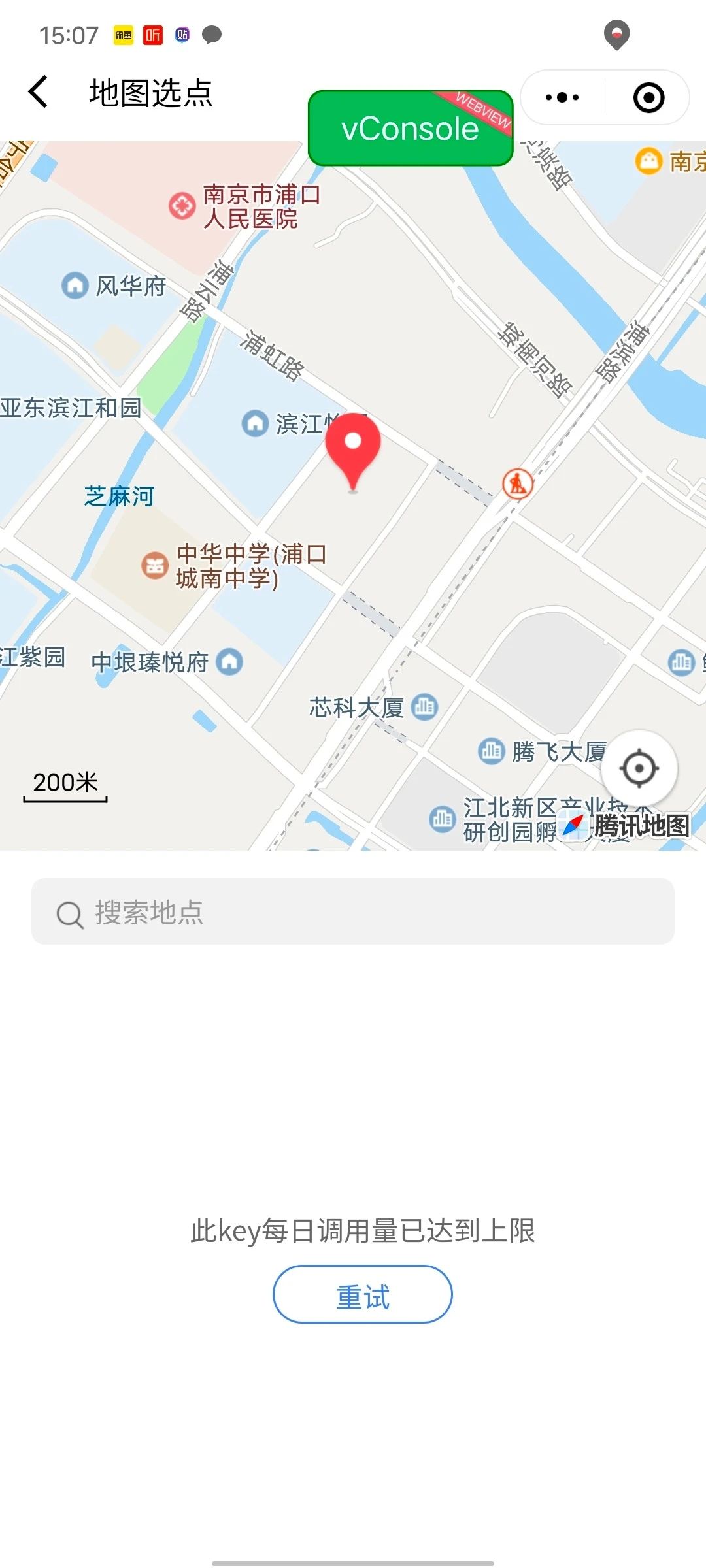Image resolution: width=706 pixels, height=1568 pixels.
Task: Close the mini program via the circle icon
Action: (648, 97)
